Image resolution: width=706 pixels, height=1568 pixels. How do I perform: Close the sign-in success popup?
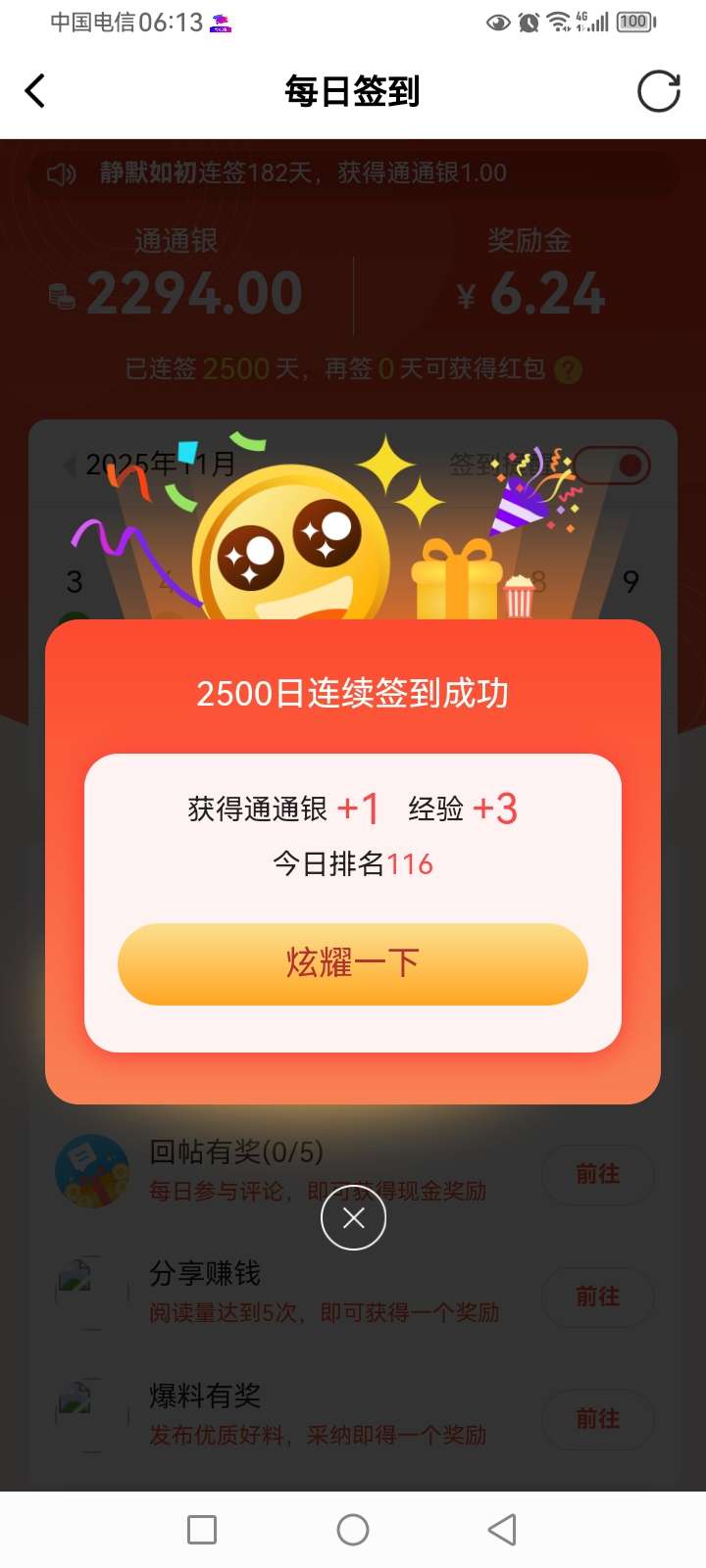(x=353, y=1218)
